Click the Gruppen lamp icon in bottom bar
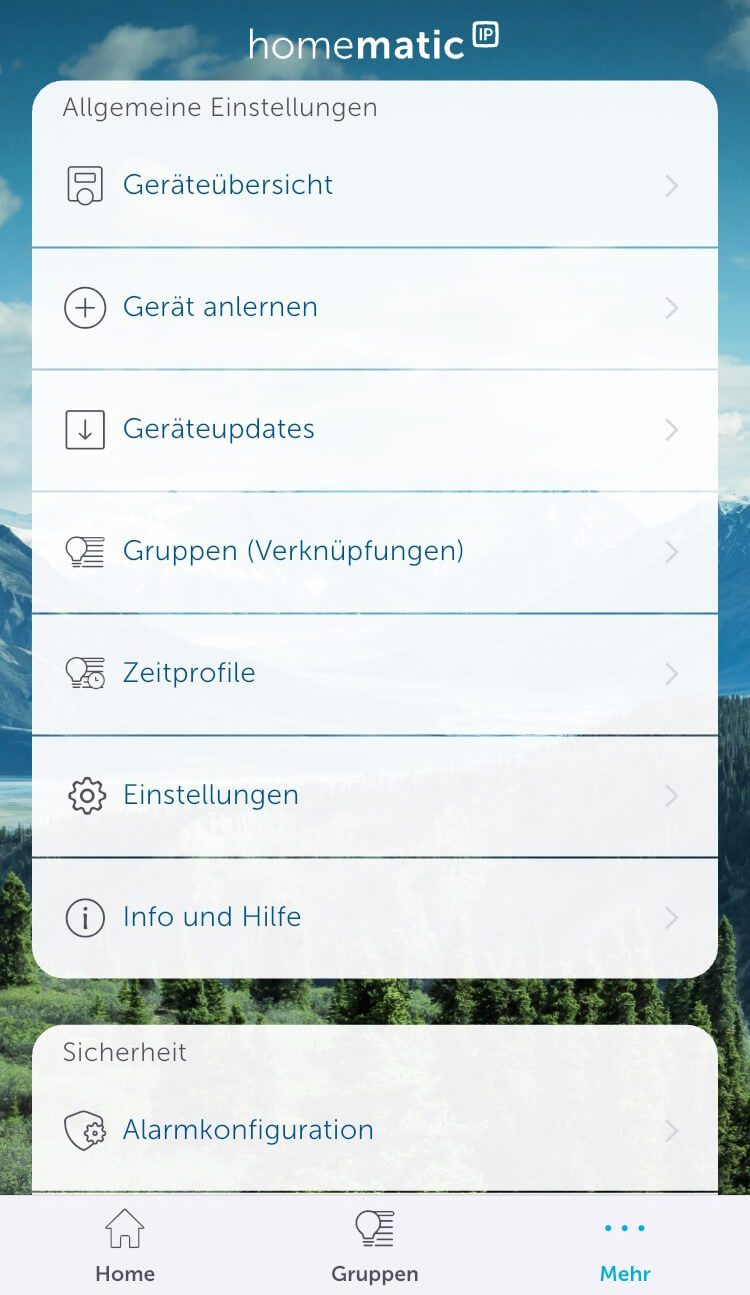This screenshot has width=750, height=1295. [x=374, y=1228]
